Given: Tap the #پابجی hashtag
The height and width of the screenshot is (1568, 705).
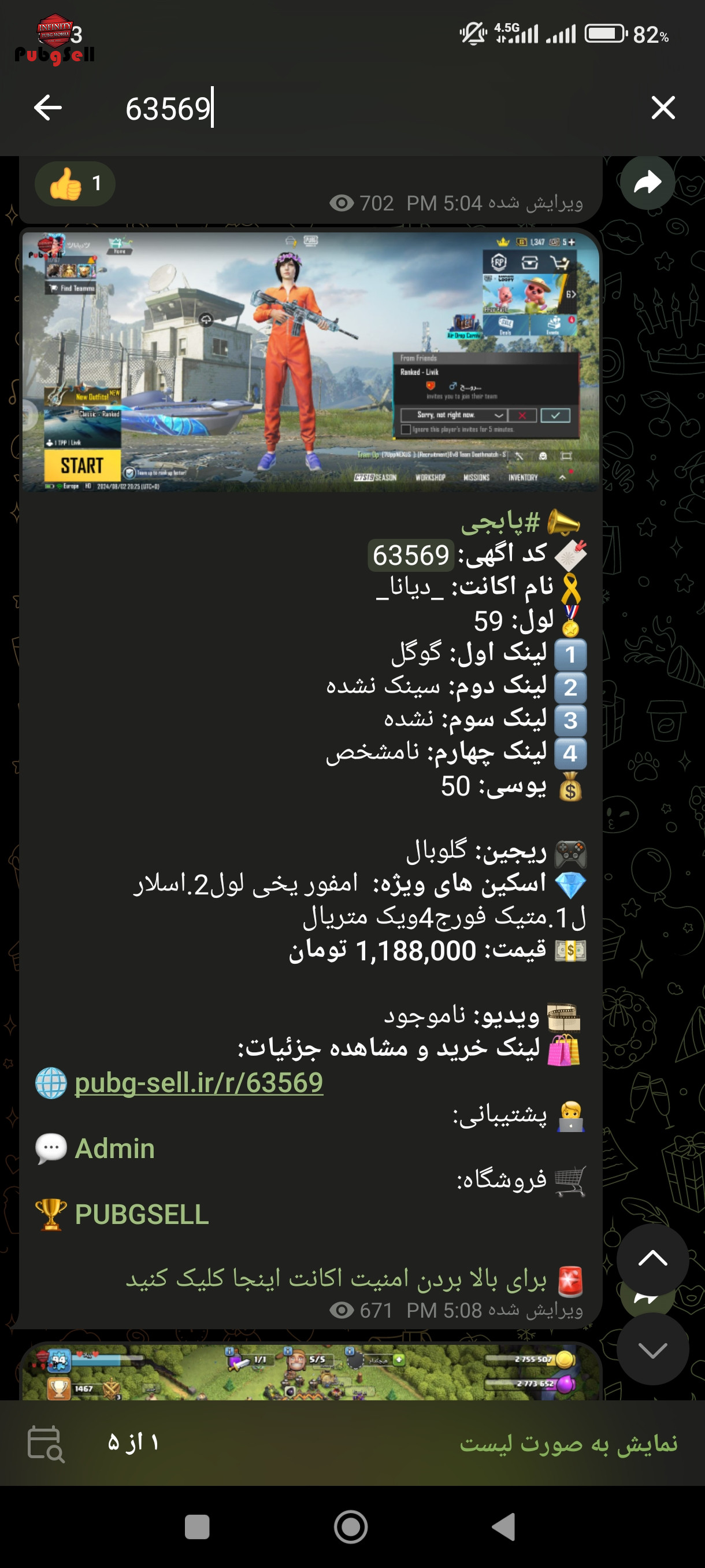Looking at the screenshot, I should point(500,522).
